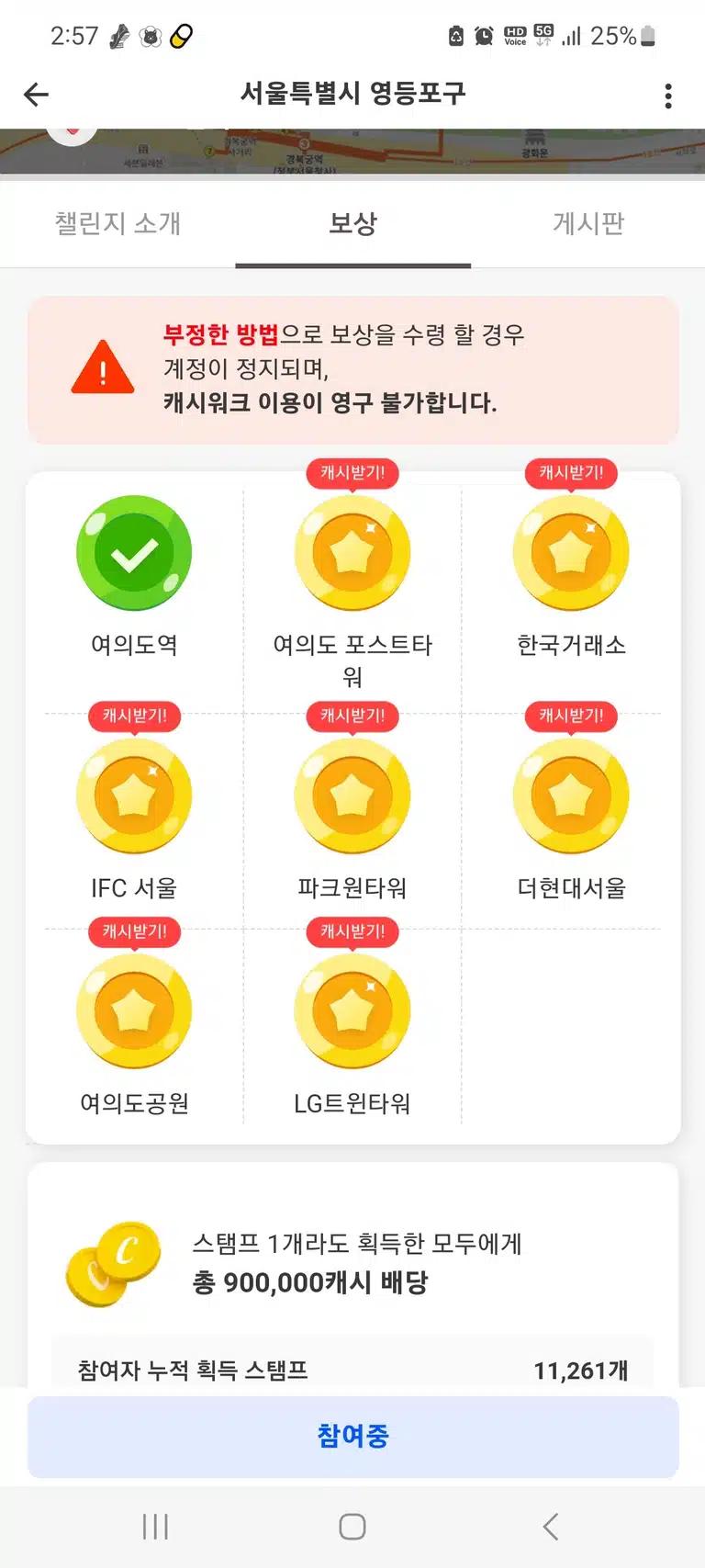Claim the LG트윈타워 cash coin
The height and width of the screenshot is (1568, 705).
(x=352, y=1010)
